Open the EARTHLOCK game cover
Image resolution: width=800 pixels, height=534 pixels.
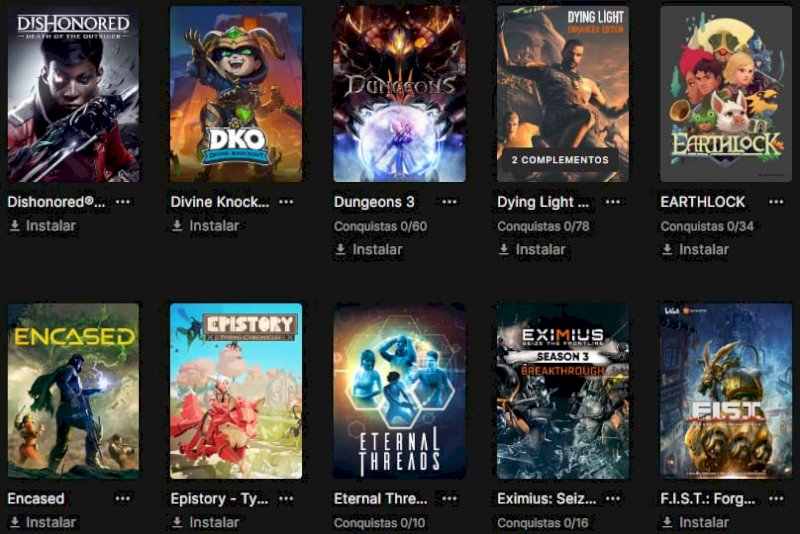725,94
